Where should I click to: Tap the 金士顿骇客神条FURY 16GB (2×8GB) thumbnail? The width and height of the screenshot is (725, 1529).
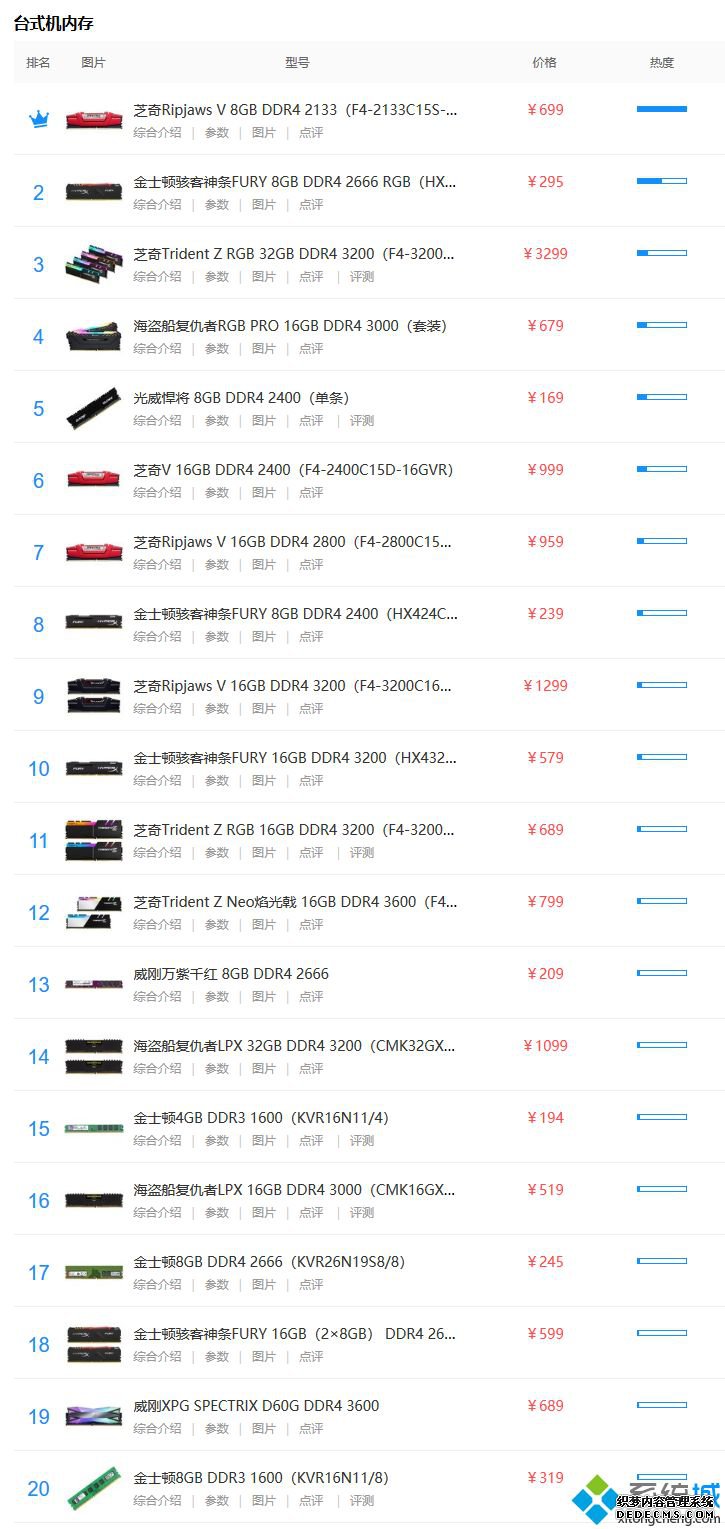pos(94,1343)
